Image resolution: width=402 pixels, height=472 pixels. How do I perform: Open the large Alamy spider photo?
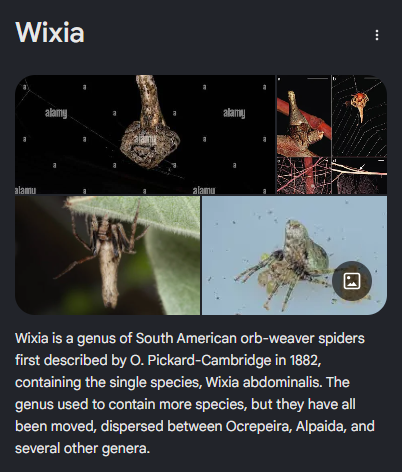[145, 134]
